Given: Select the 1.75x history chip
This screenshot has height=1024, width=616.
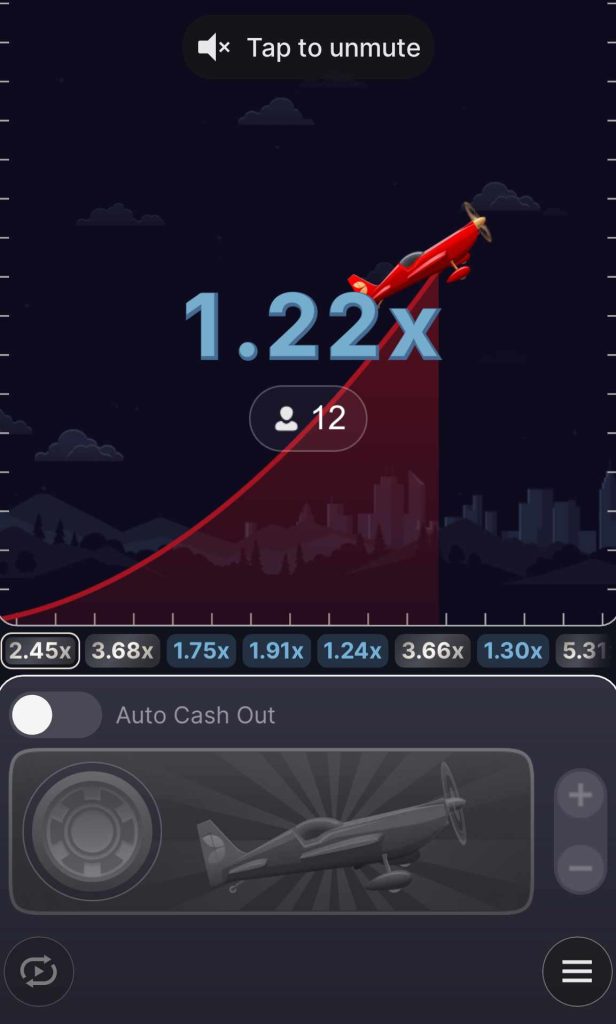Looking at the screenshot, I should 201,651.
